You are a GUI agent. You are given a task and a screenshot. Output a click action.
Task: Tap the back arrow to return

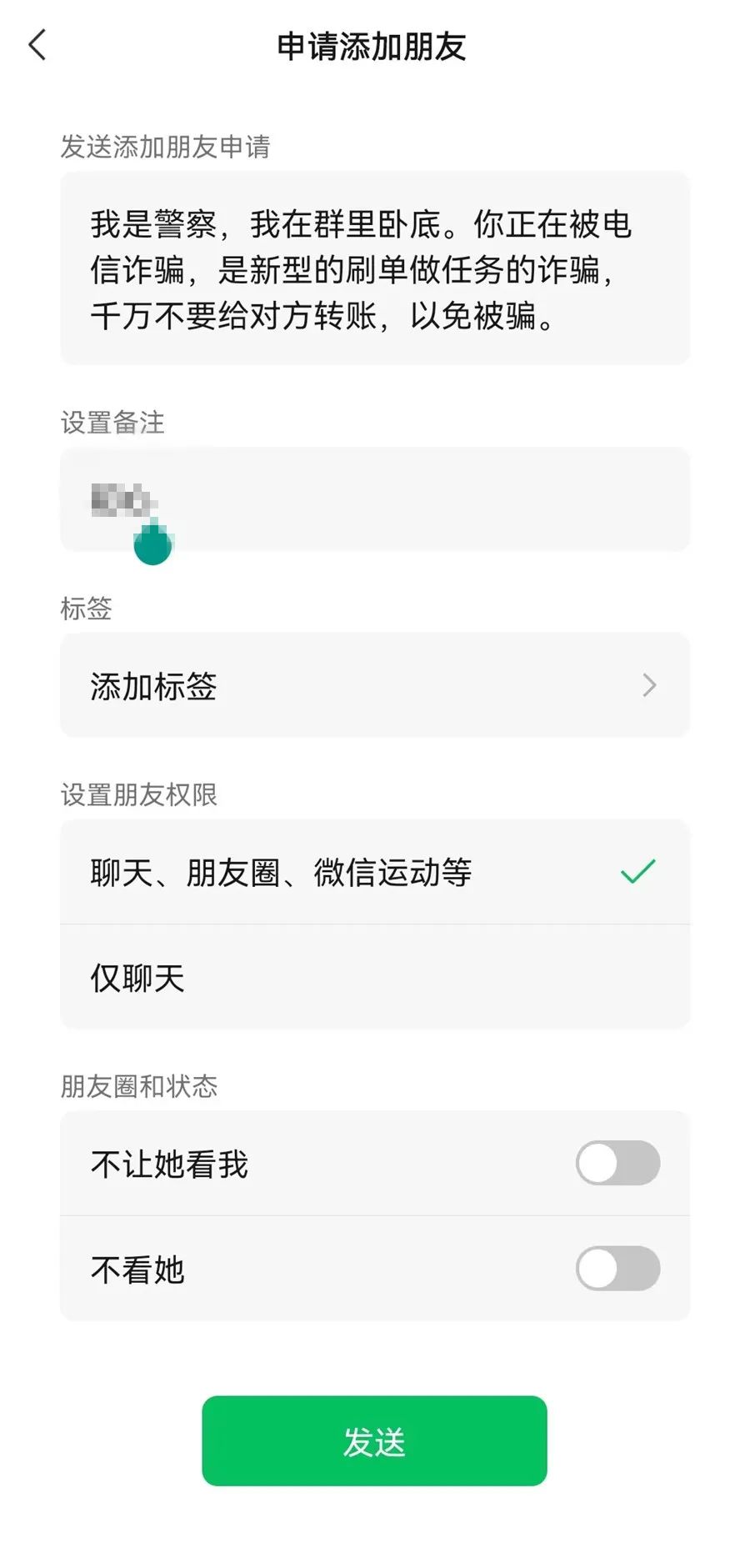[x=37, y=46]
